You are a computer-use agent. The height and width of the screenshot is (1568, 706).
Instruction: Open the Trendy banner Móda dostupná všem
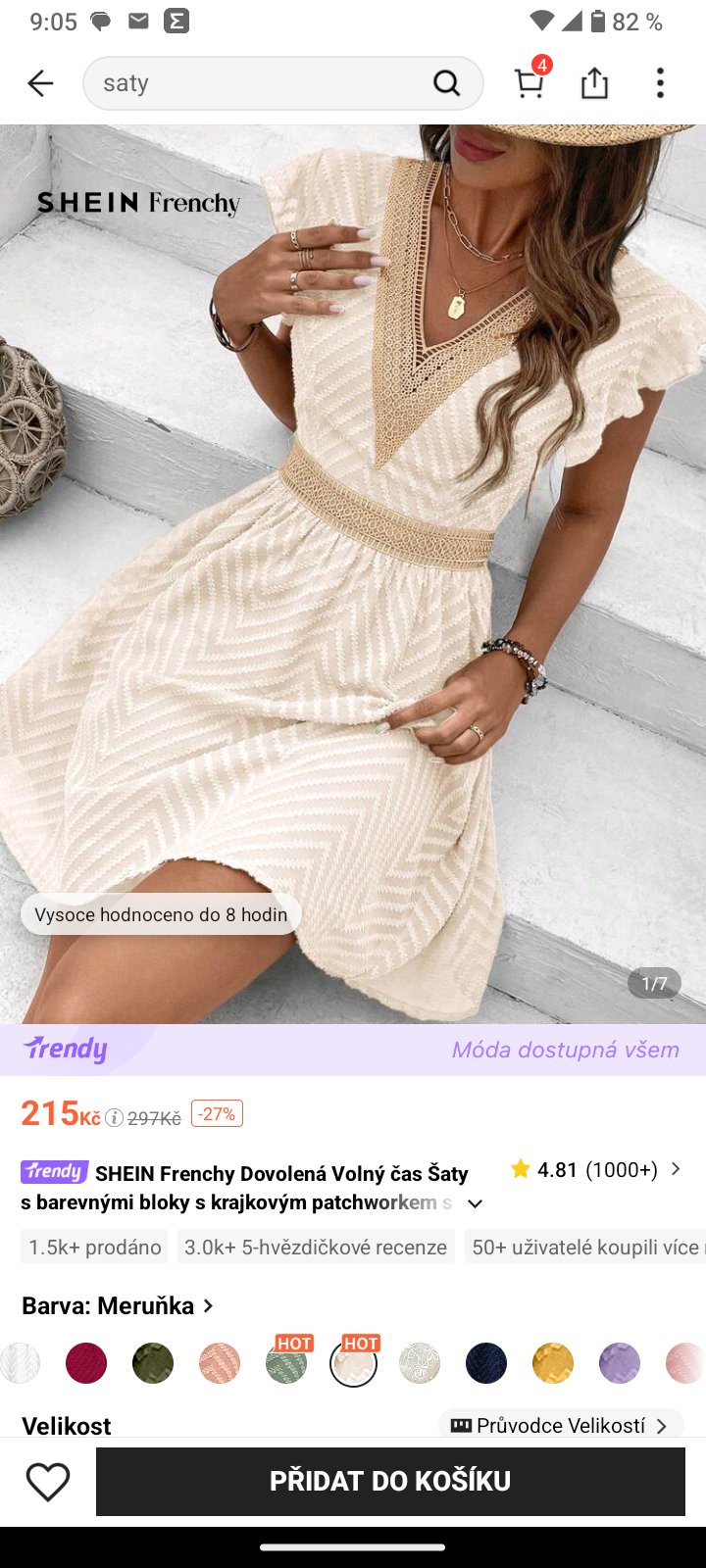(x=353, y=1050)
